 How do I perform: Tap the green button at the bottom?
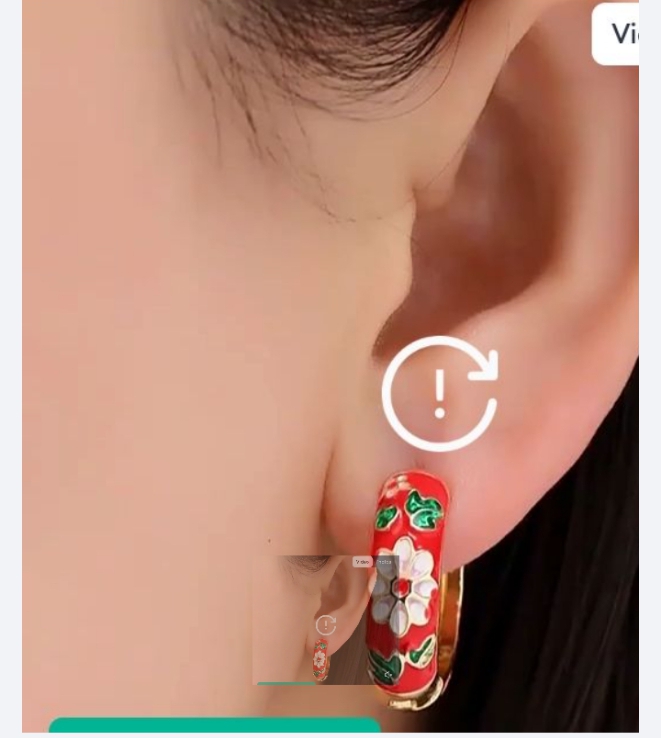[x=214, y=725]
